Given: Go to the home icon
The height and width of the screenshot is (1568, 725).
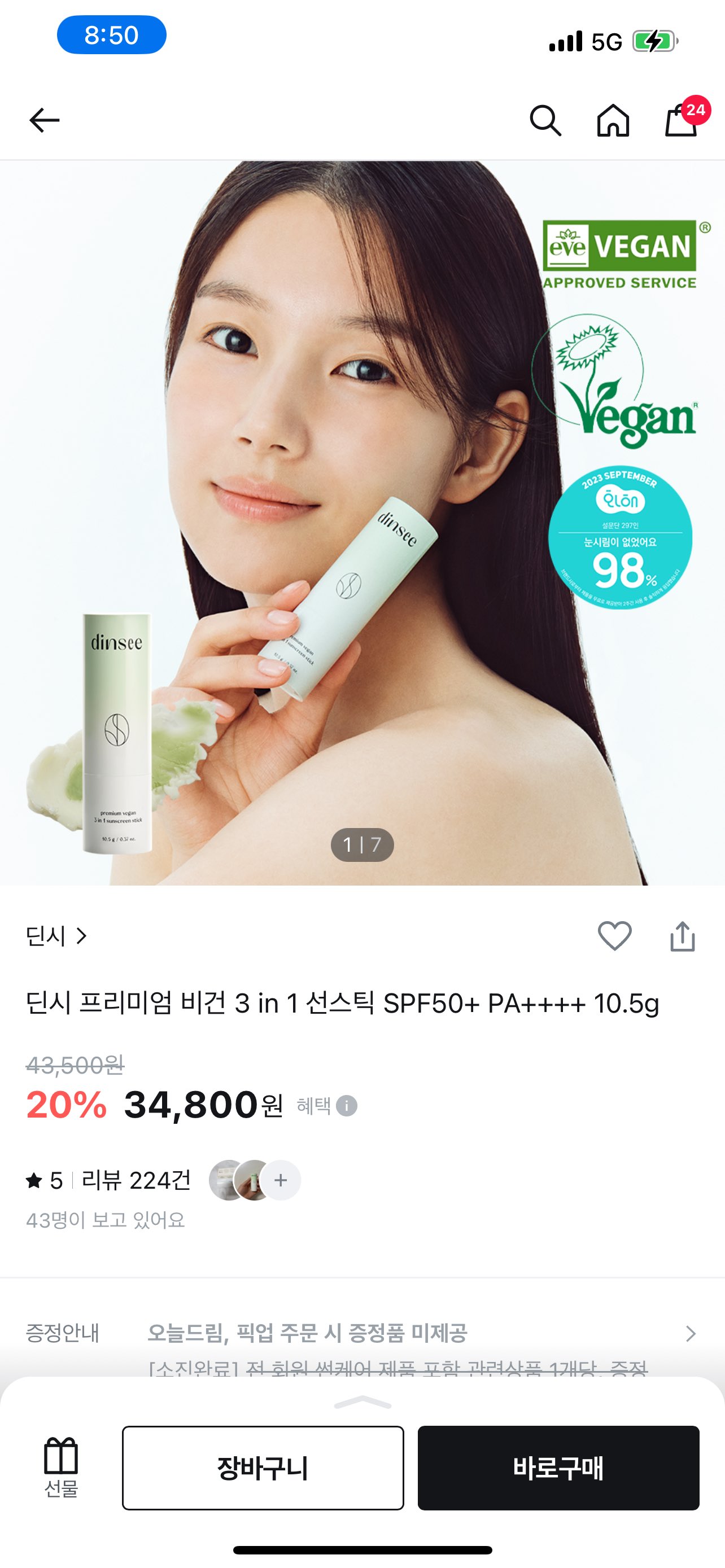Looking at the screenshot, I should click(613, 120).
